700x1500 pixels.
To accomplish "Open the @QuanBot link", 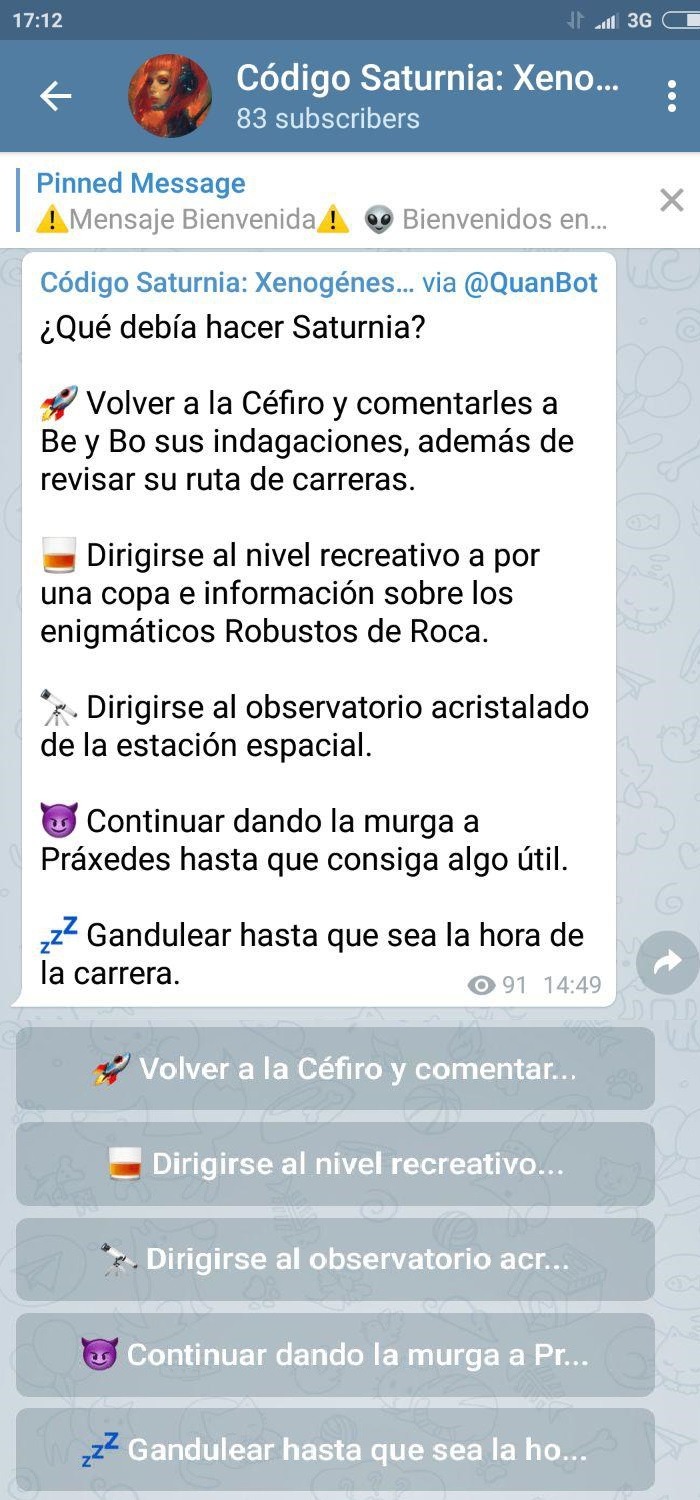I will 530,283.
